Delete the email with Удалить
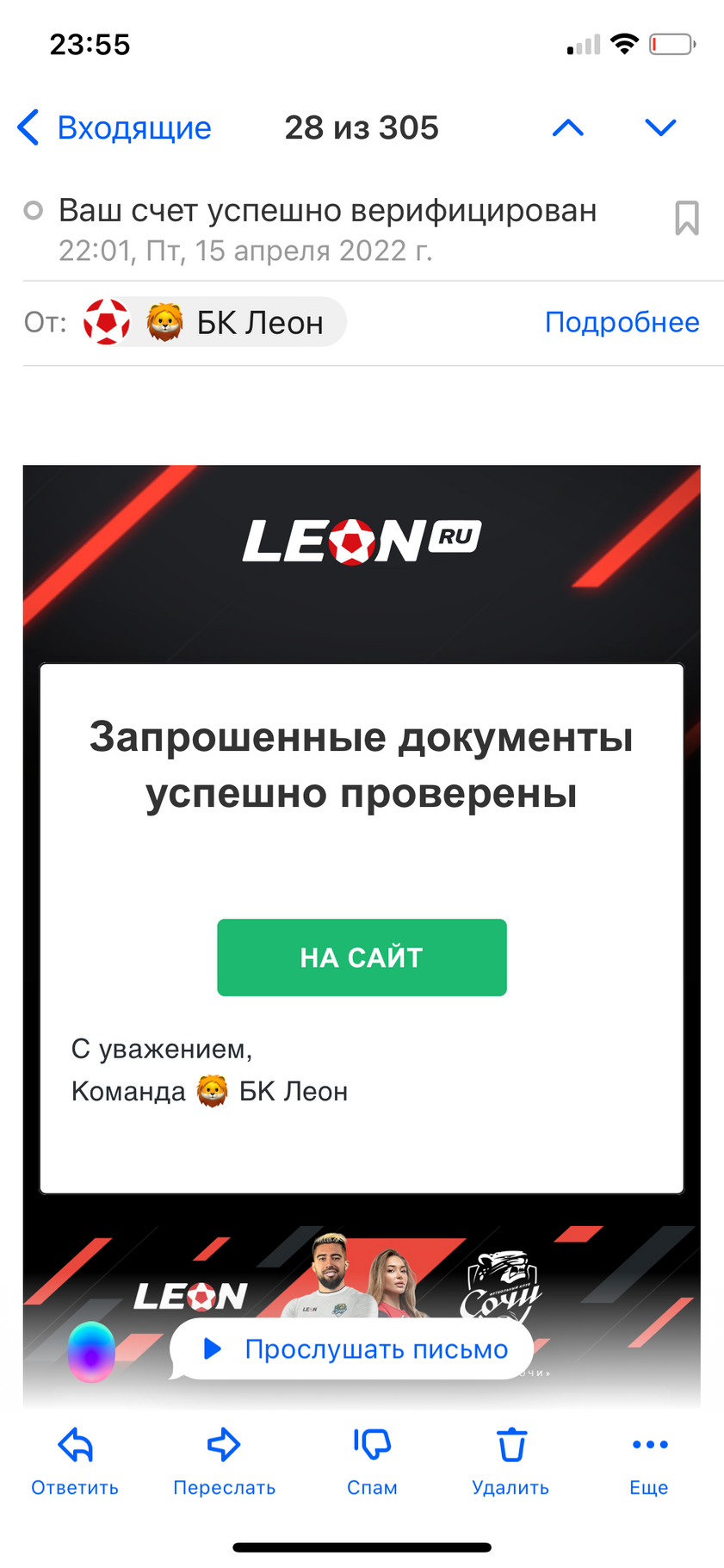 pyautogui.click(x=511, y=1459)
